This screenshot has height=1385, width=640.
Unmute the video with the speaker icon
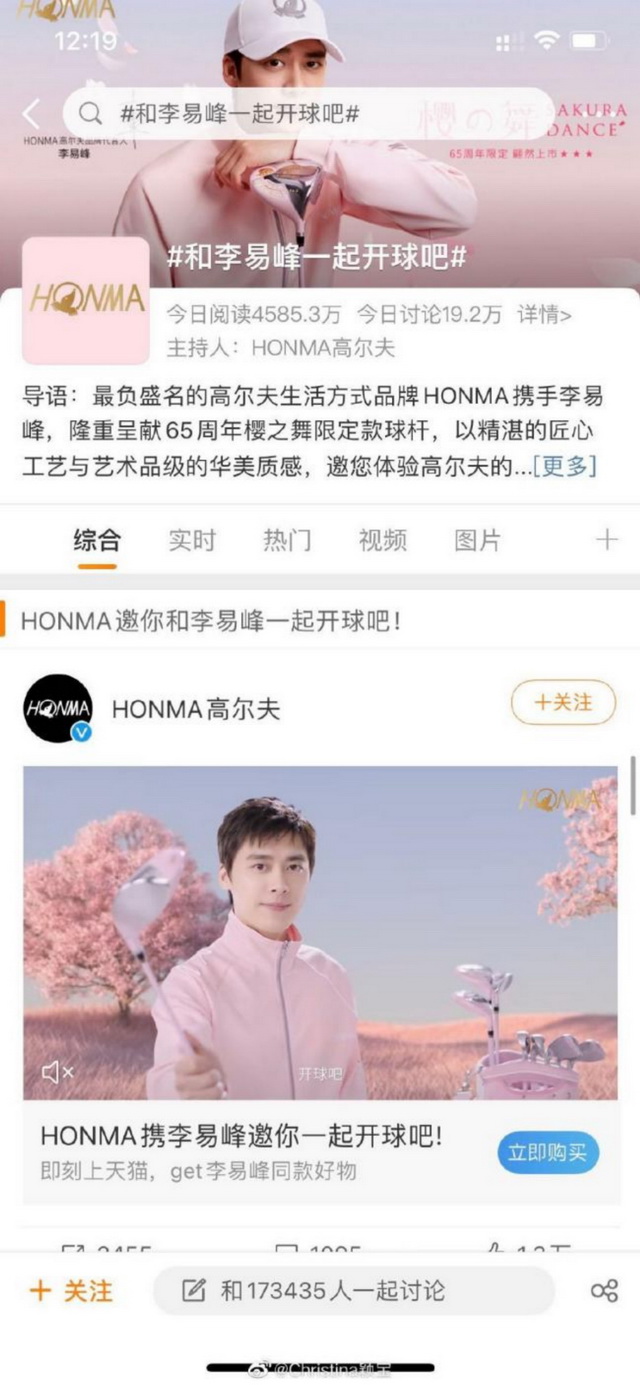[57, 1073]
